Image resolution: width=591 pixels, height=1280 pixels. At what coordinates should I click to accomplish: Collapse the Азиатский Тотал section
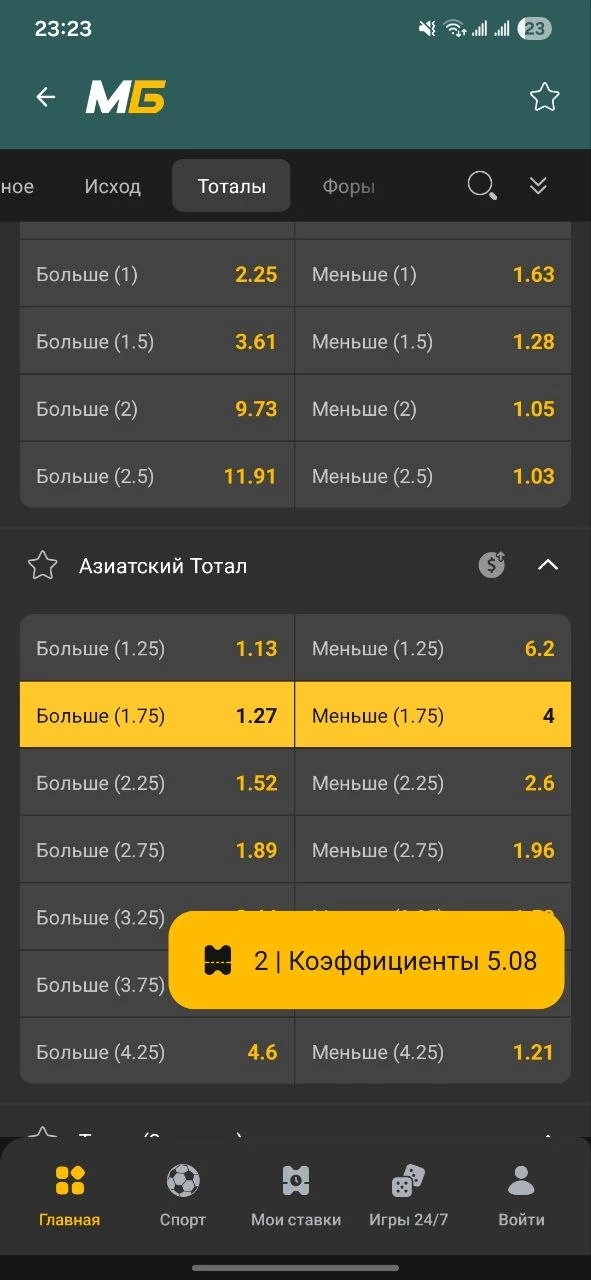point(547,566)
